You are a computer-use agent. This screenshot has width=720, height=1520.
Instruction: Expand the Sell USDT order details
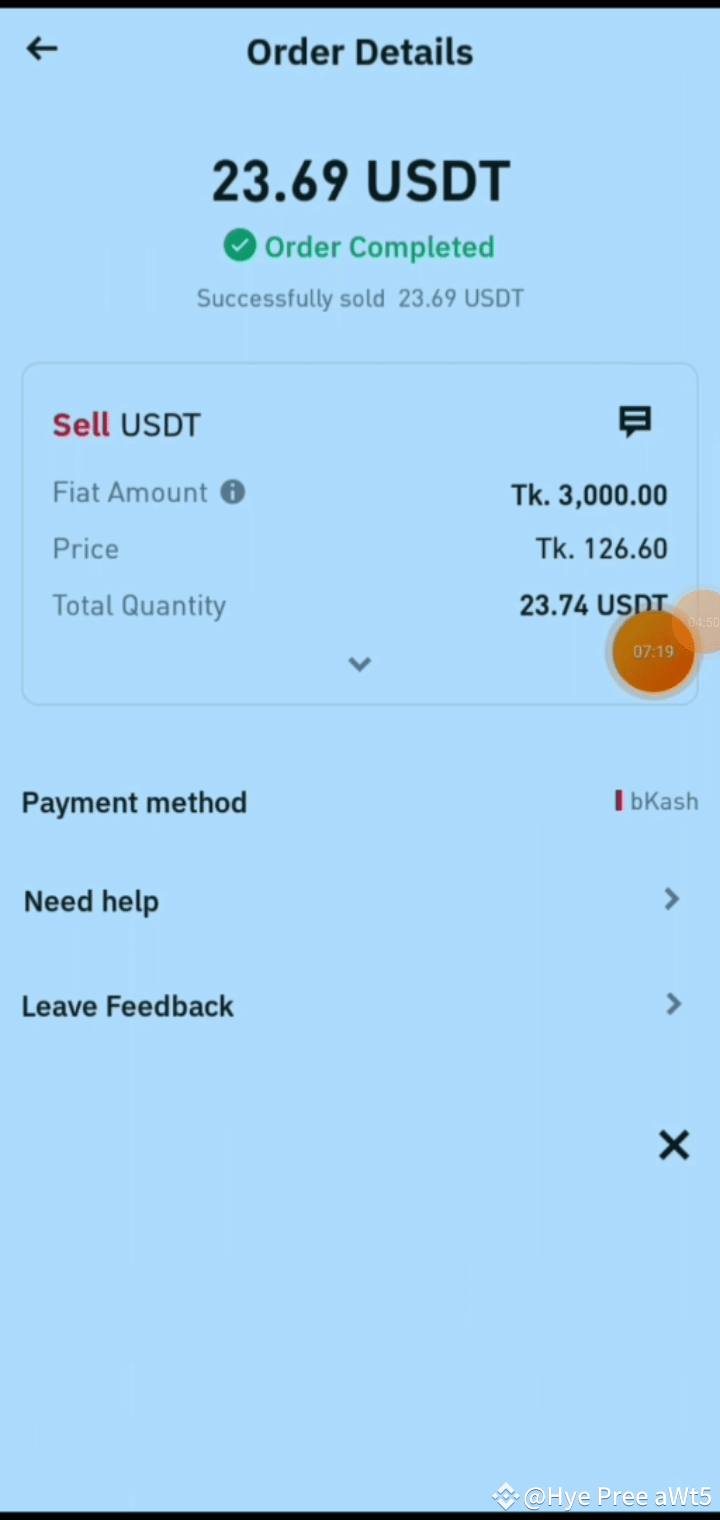[x=360, y=664]
